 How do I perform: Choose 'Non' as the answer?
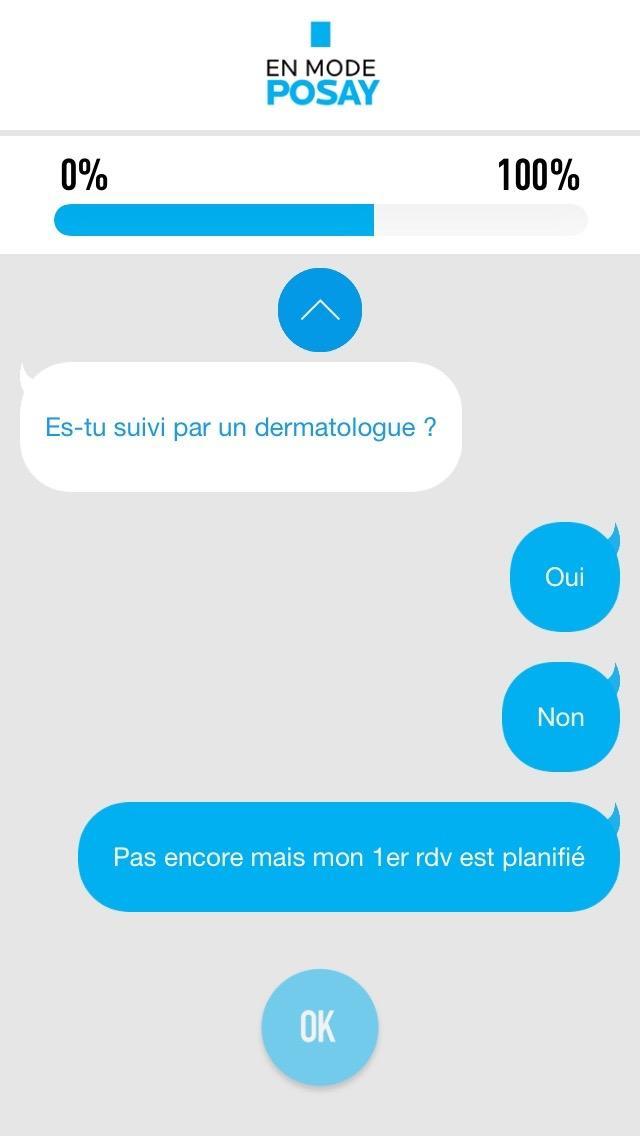point(560,717)
